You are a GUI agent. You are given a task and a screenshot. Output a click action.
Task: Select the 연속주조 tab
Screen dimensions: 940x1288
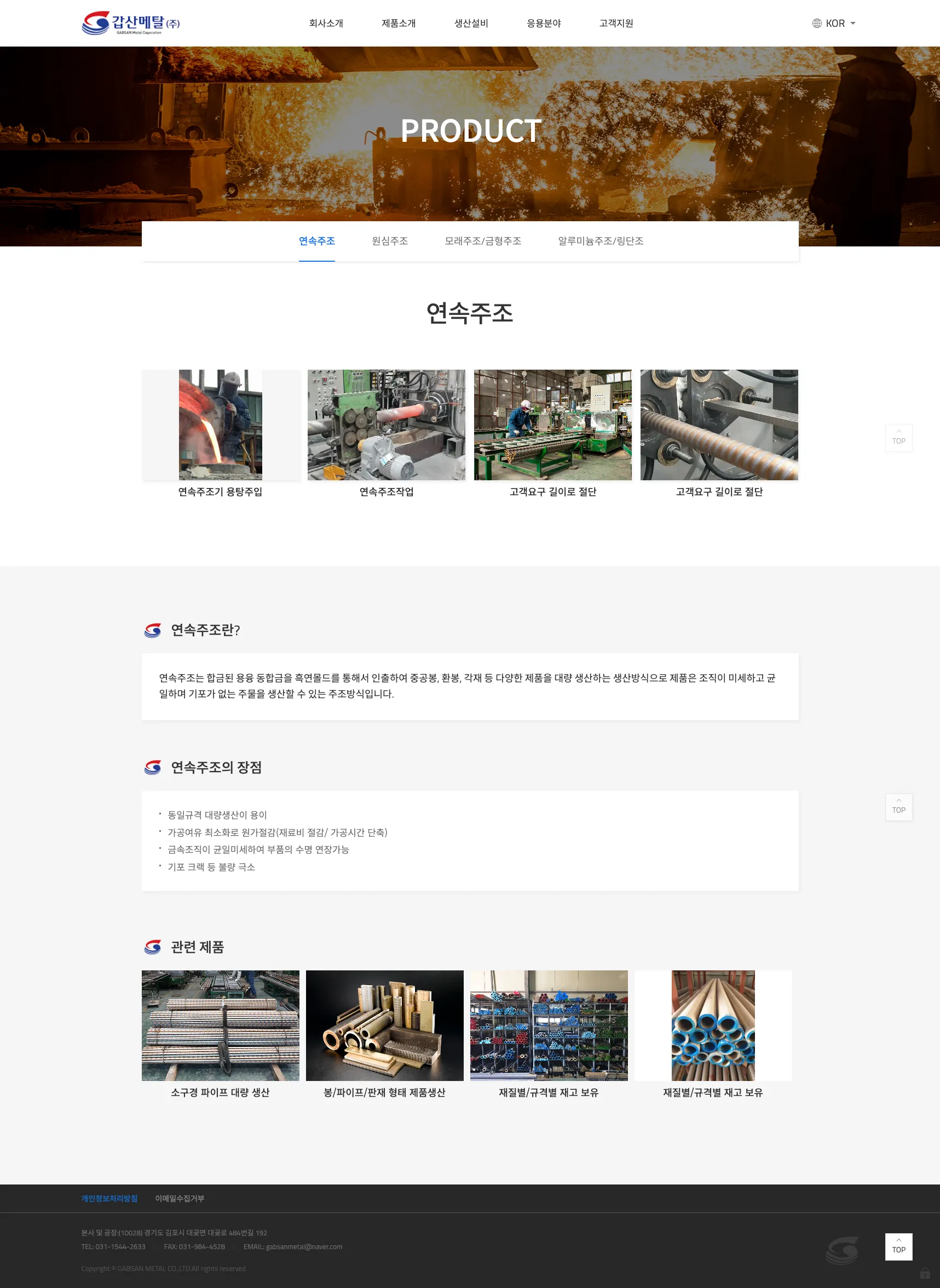(317, 241)
